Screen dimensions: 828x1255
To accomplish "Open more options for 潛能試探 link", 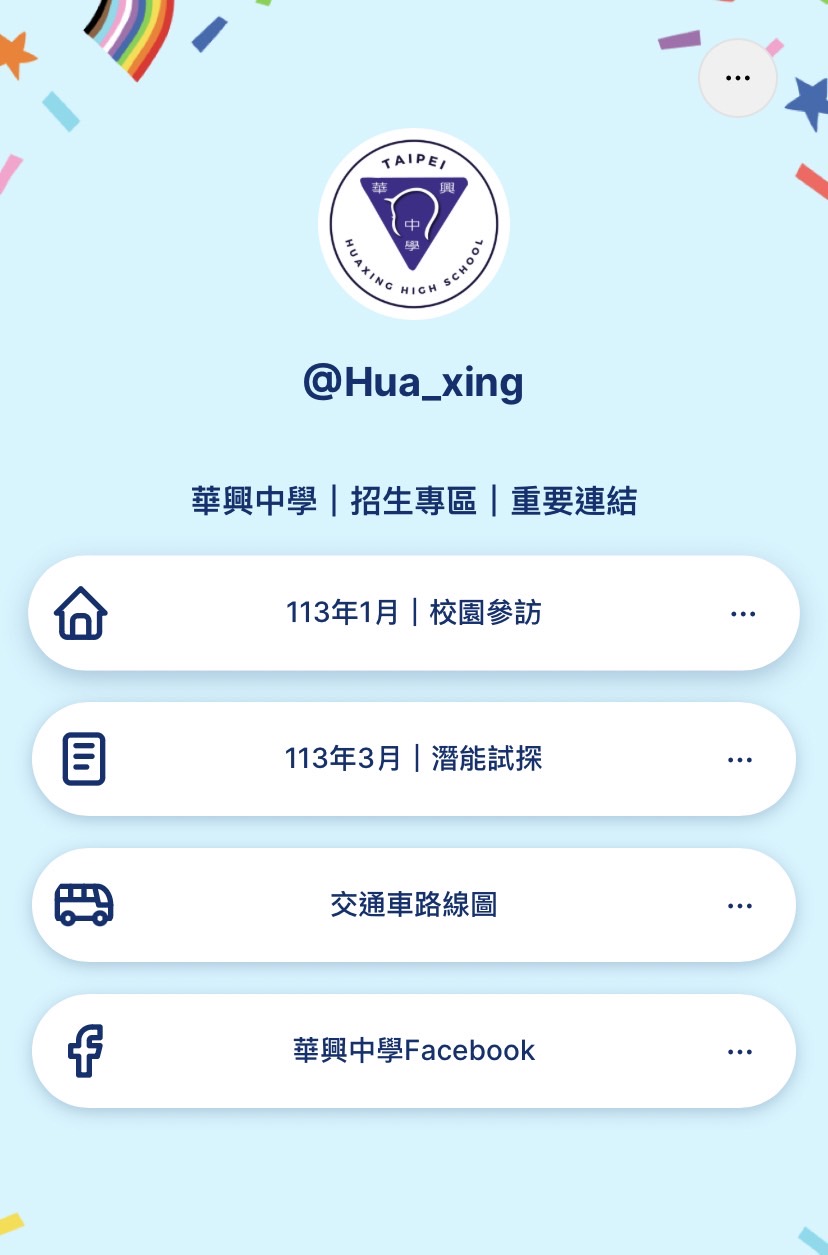I will [740, 760].
